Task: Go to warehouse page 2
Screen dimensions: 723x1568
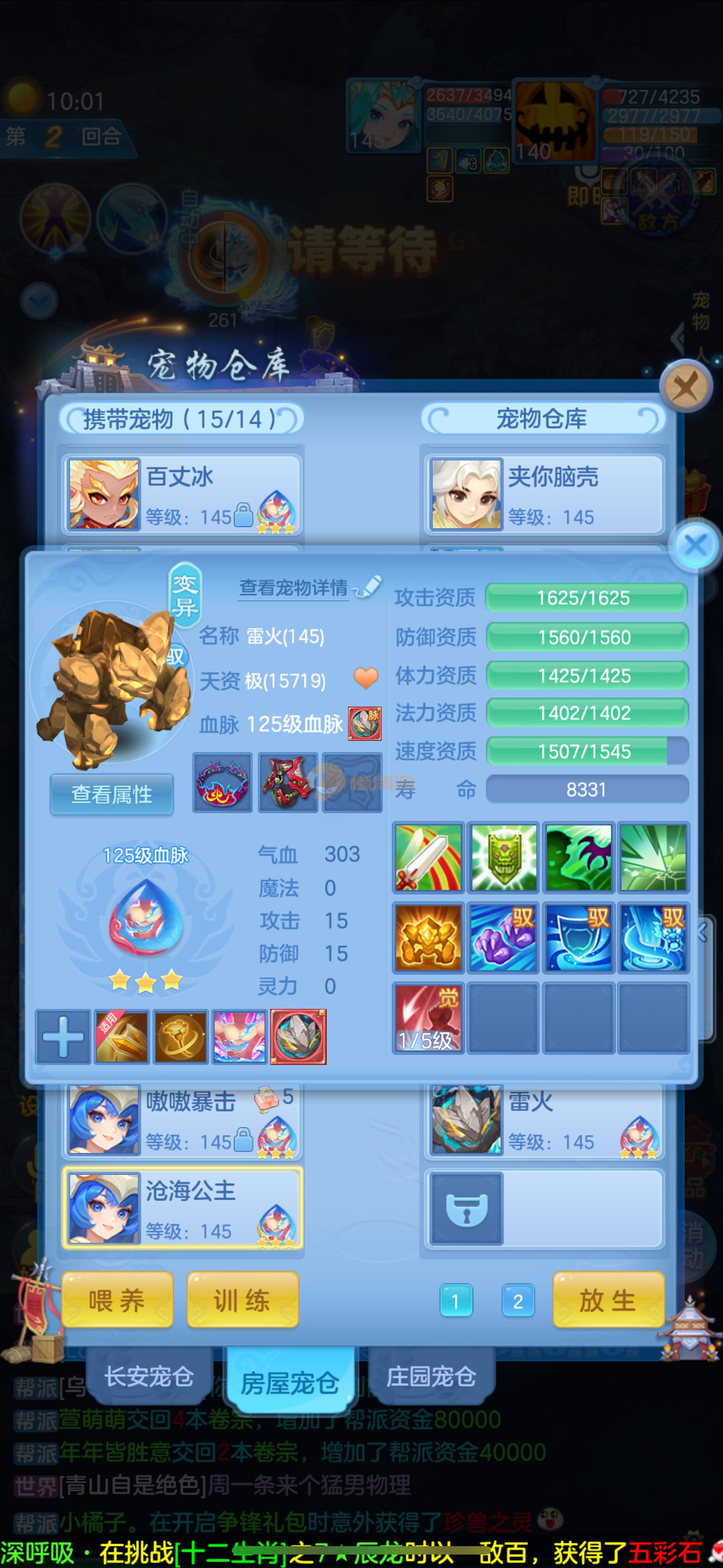Action: point(518,1302)
